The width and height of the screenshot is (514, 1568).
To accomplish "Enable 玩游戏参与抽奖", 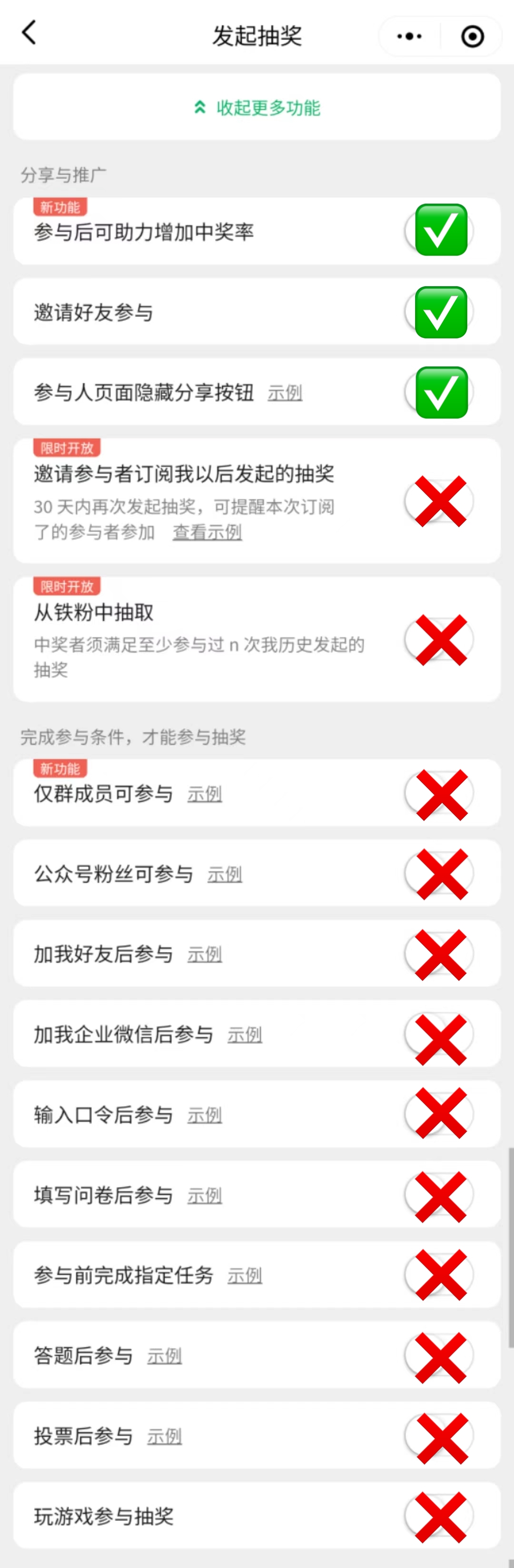I will 439,1516.
